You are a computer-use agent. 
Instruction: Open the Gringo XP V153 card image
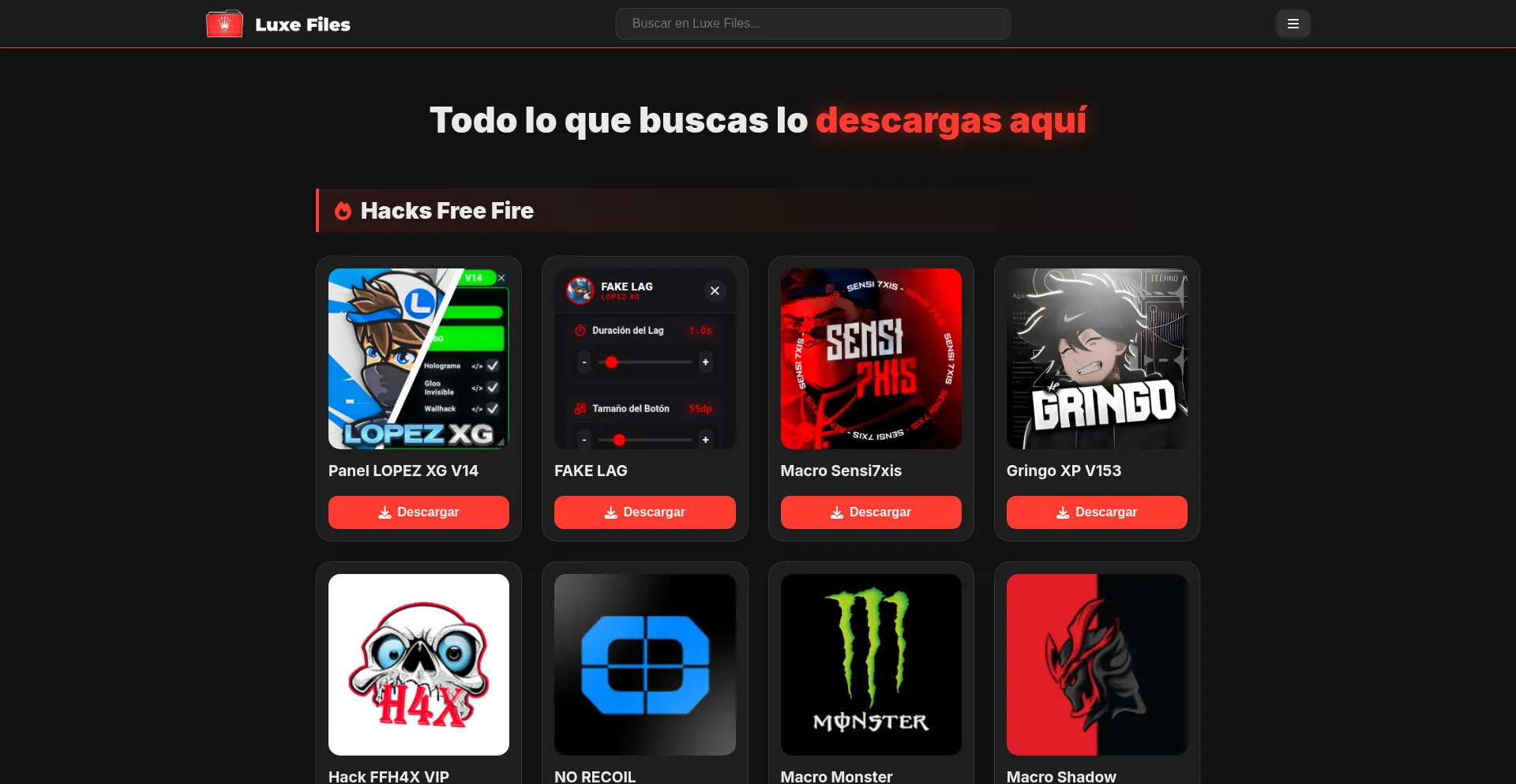(1096, 358)
